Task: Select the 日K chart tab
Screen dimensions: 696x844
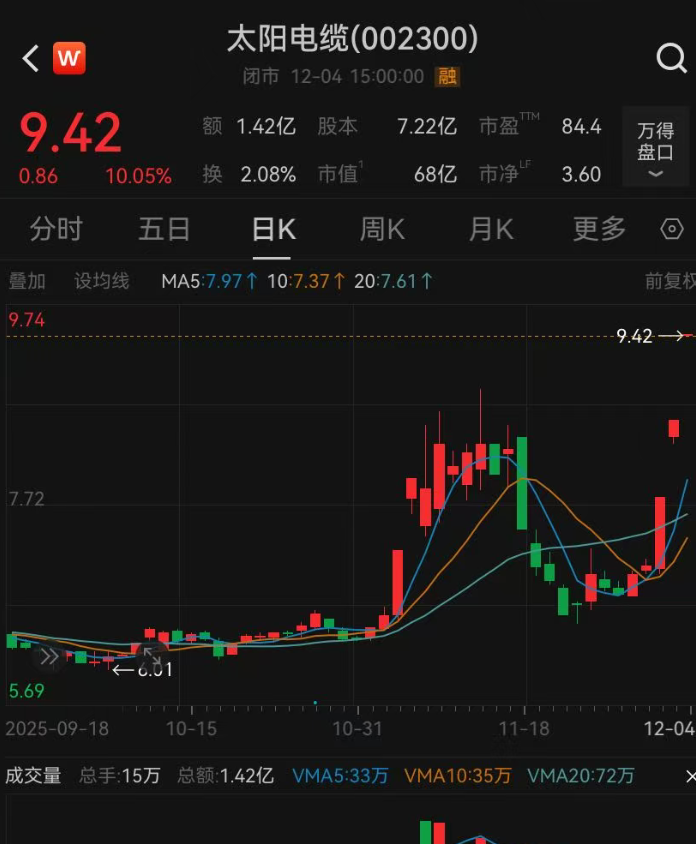Action: pos(273,229)
